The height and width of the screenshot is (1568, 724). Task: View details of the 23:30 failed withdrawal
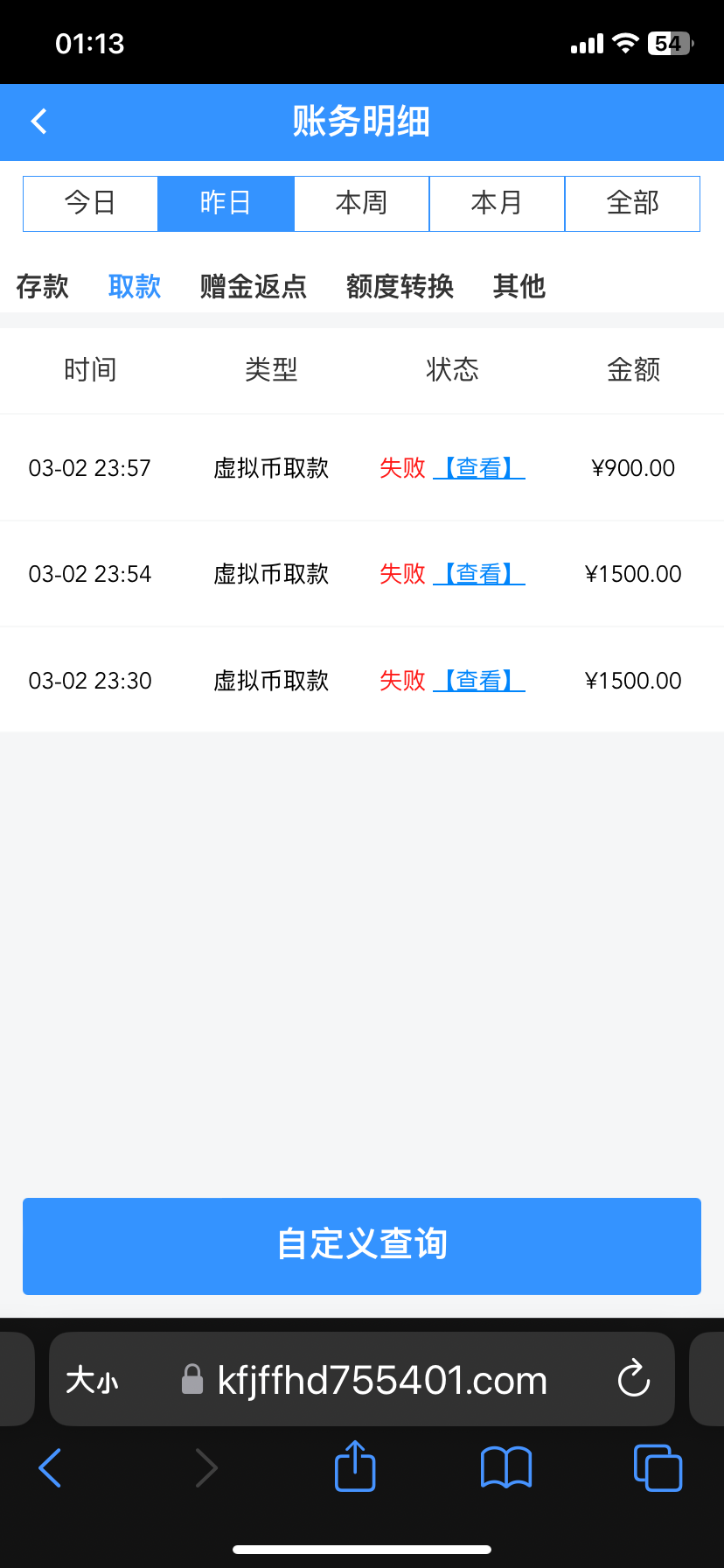click(x=478, y=681)
